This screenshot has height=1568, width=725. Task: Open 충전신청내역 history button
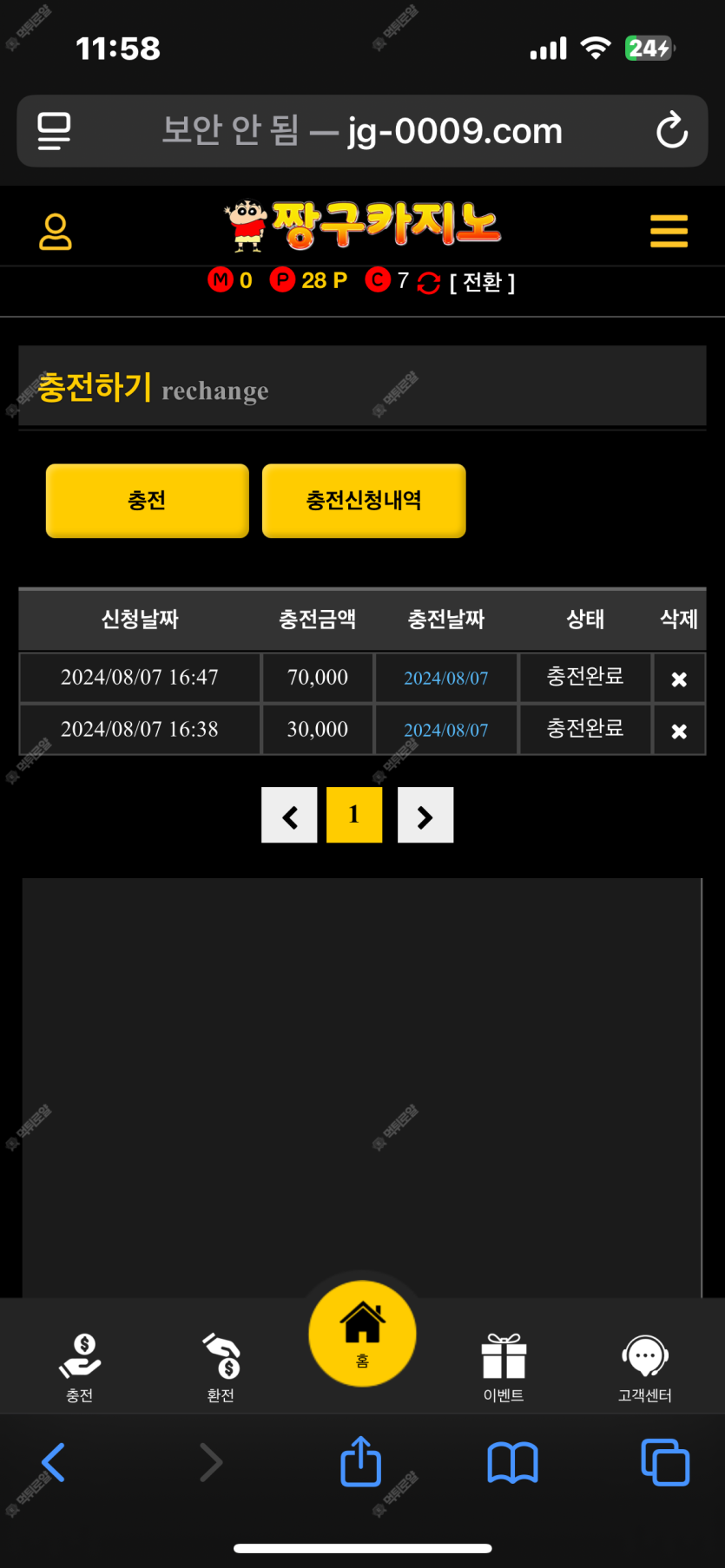click(364, 501)
